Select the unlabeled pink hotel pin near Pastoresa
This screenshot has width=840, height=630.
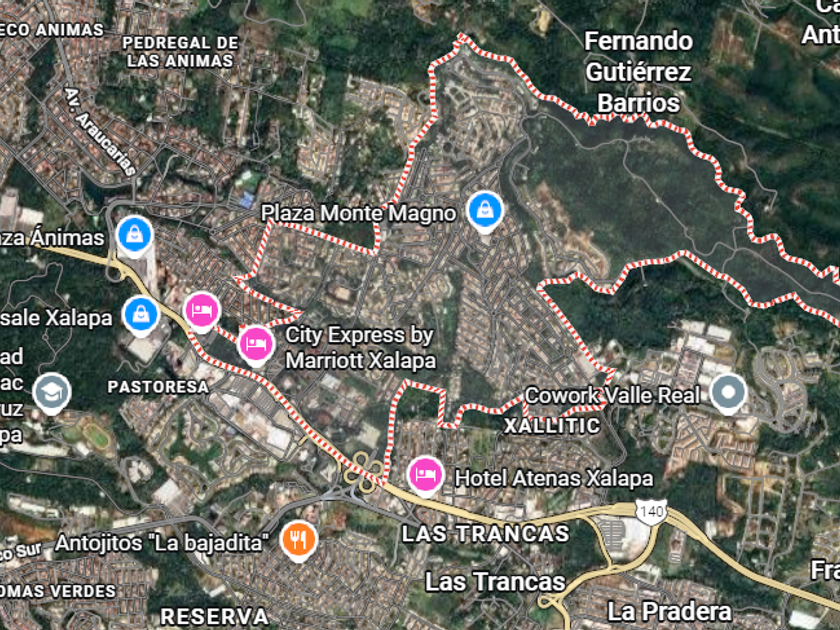pyautogui.click(x=201, y=310)
